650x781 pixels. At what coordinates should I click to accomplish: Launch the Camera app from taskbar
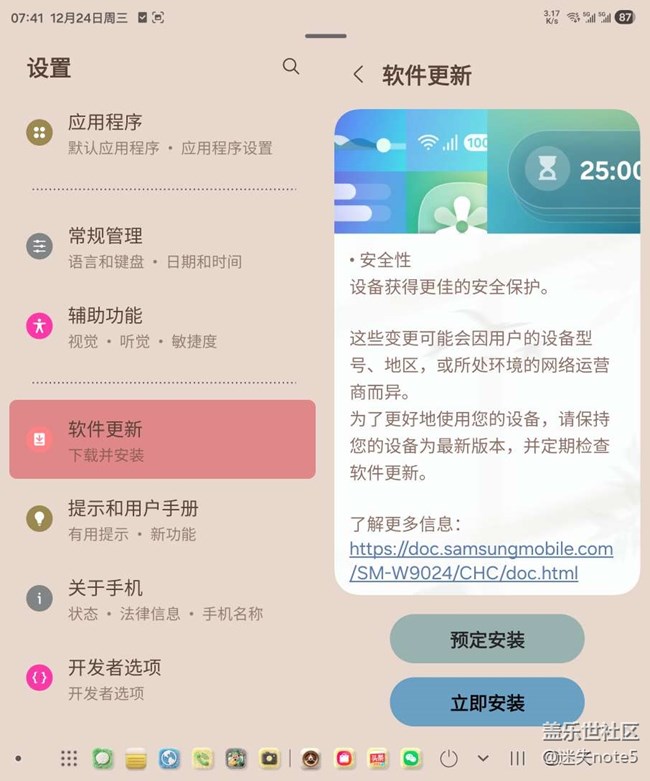click(269, 759)
